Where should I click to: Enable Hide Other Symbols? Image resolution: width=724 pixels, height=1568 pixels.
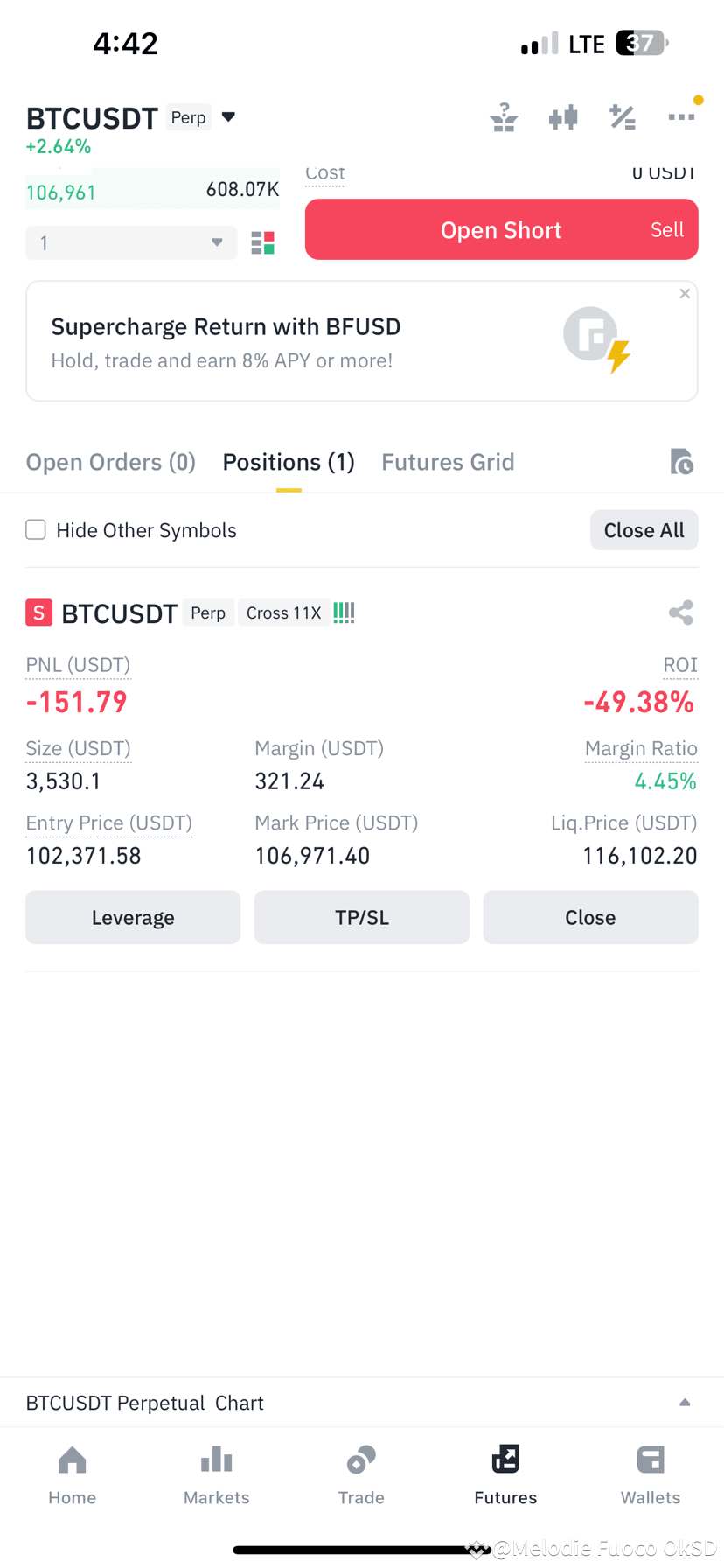click(x=35, y=529)
